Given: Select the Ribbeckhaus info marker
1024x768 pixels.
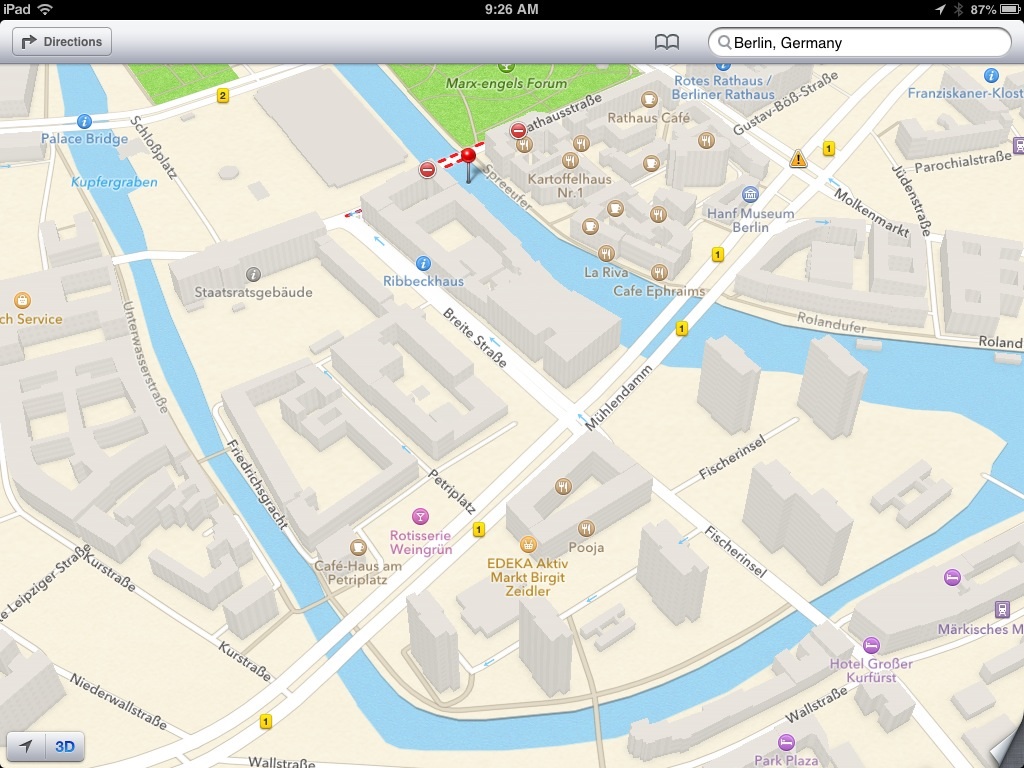Looking at the screenshot, I should pos(423,263).
